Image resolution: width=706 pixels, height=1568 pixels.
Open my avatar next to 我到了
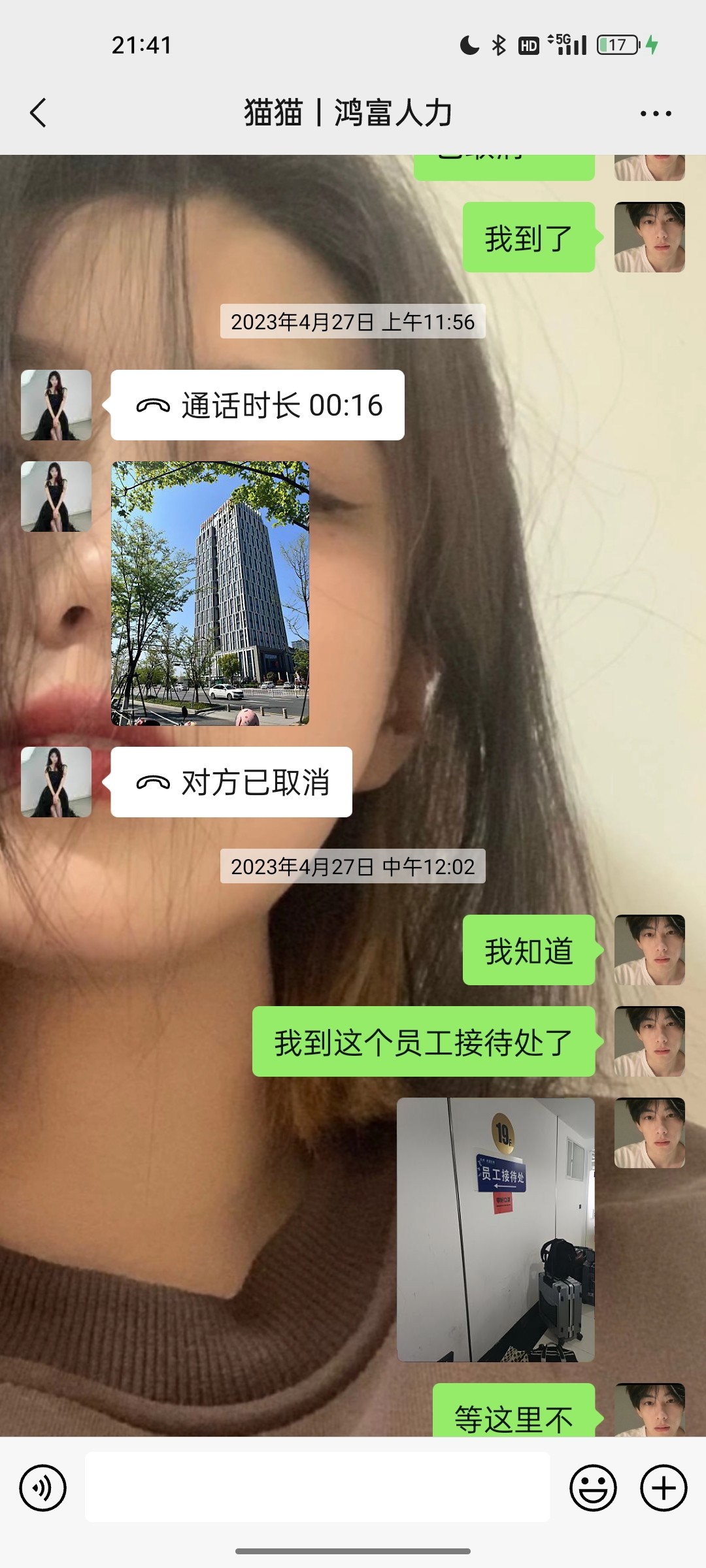tap(650, 237)
